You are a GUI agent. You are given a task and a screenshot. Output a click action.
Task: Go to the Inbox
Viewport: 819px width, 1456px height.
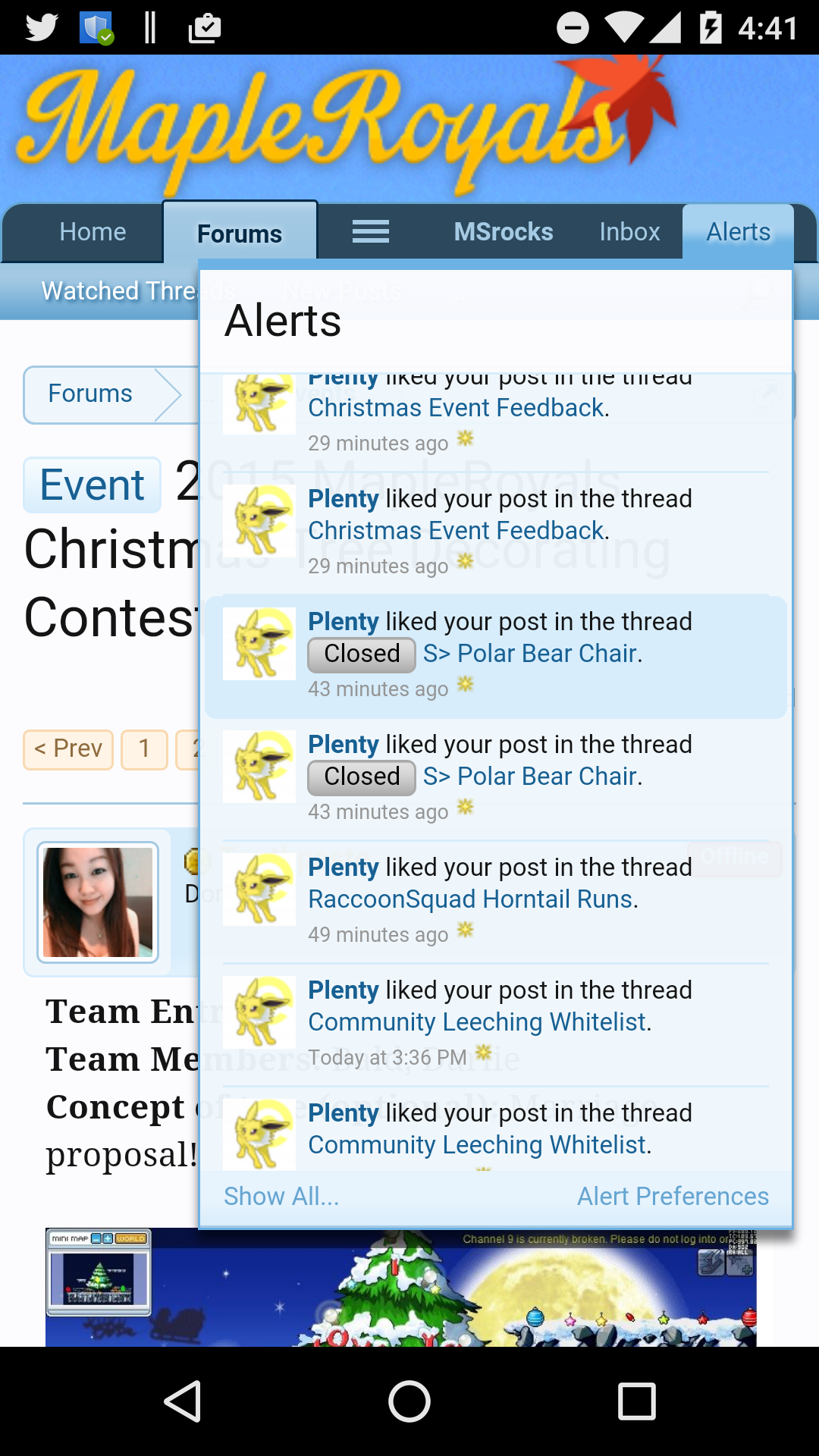tap(629, 232)
